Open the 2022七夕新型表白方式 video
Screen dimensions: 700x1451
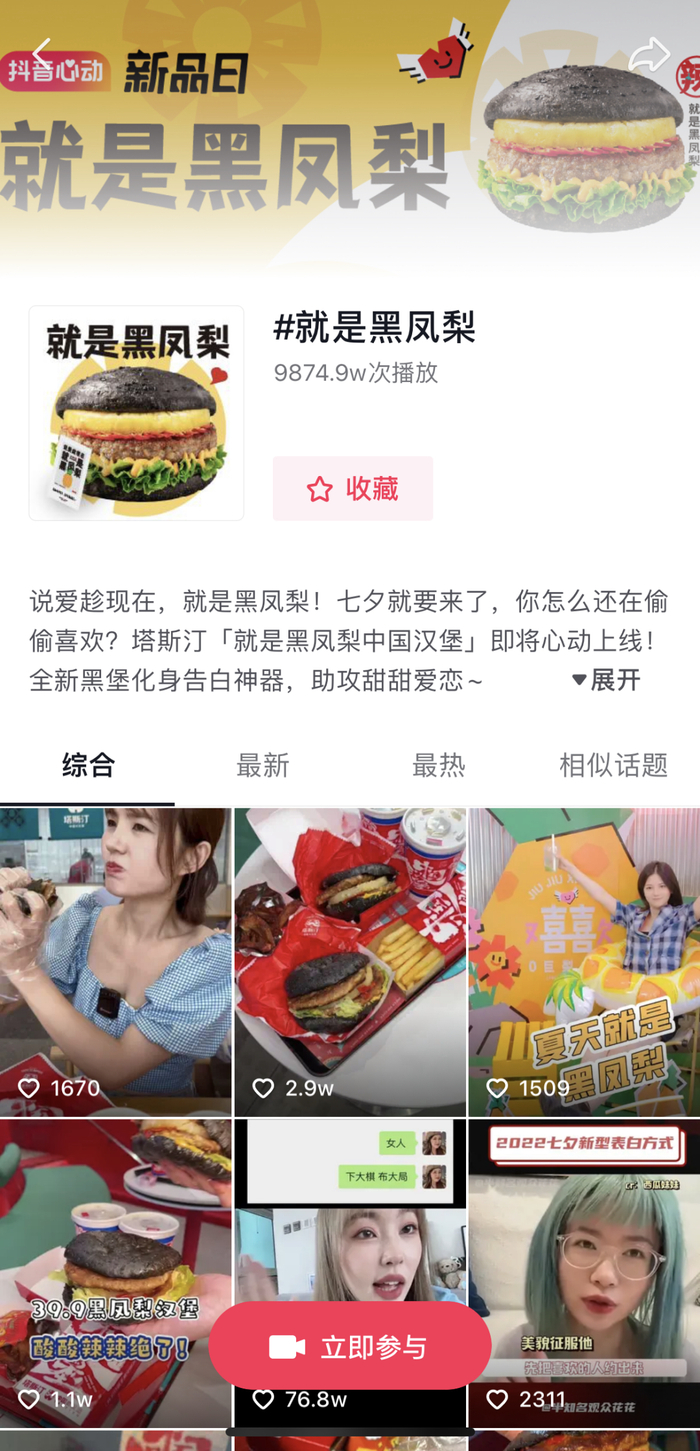tap(584, 1270)
